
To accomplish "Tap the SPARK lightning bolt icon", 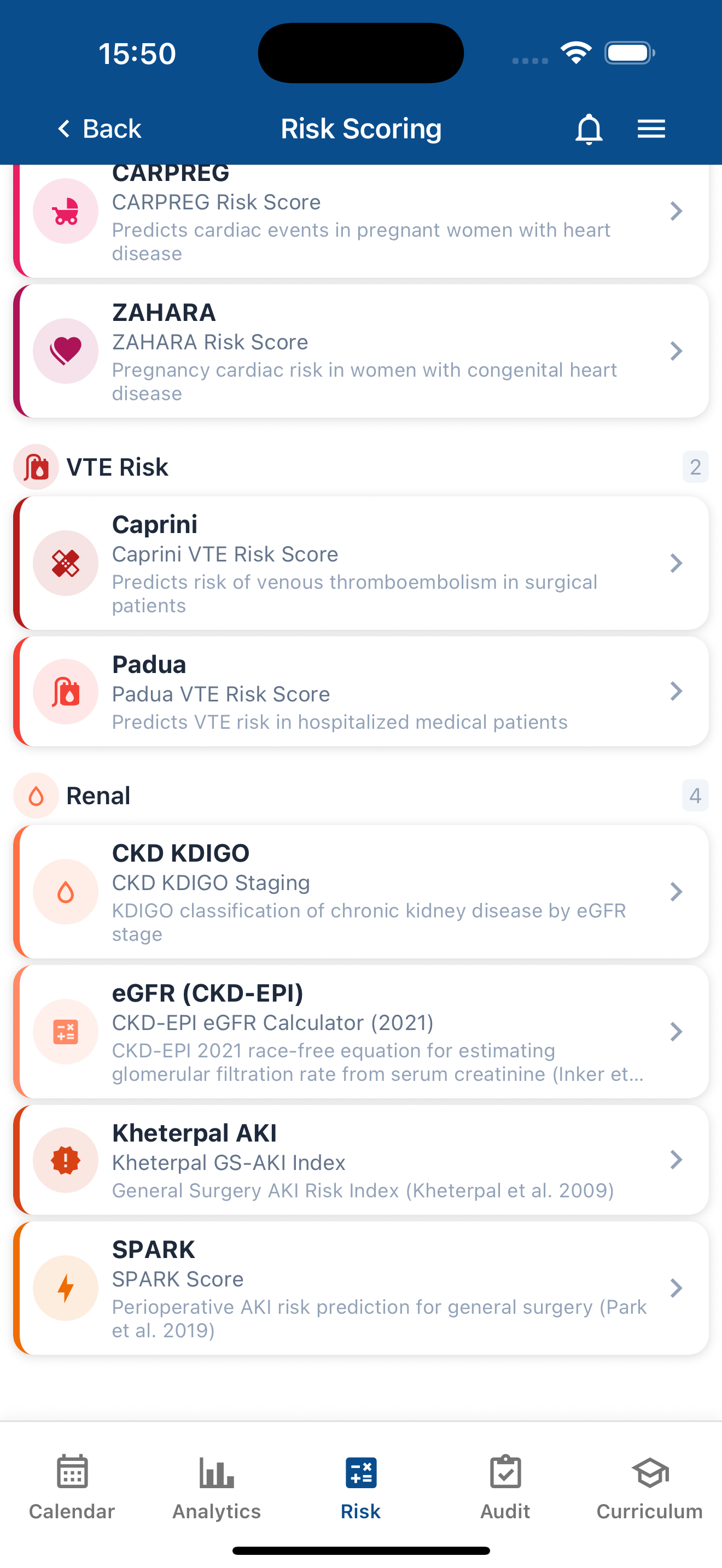I will [65, 1288].
